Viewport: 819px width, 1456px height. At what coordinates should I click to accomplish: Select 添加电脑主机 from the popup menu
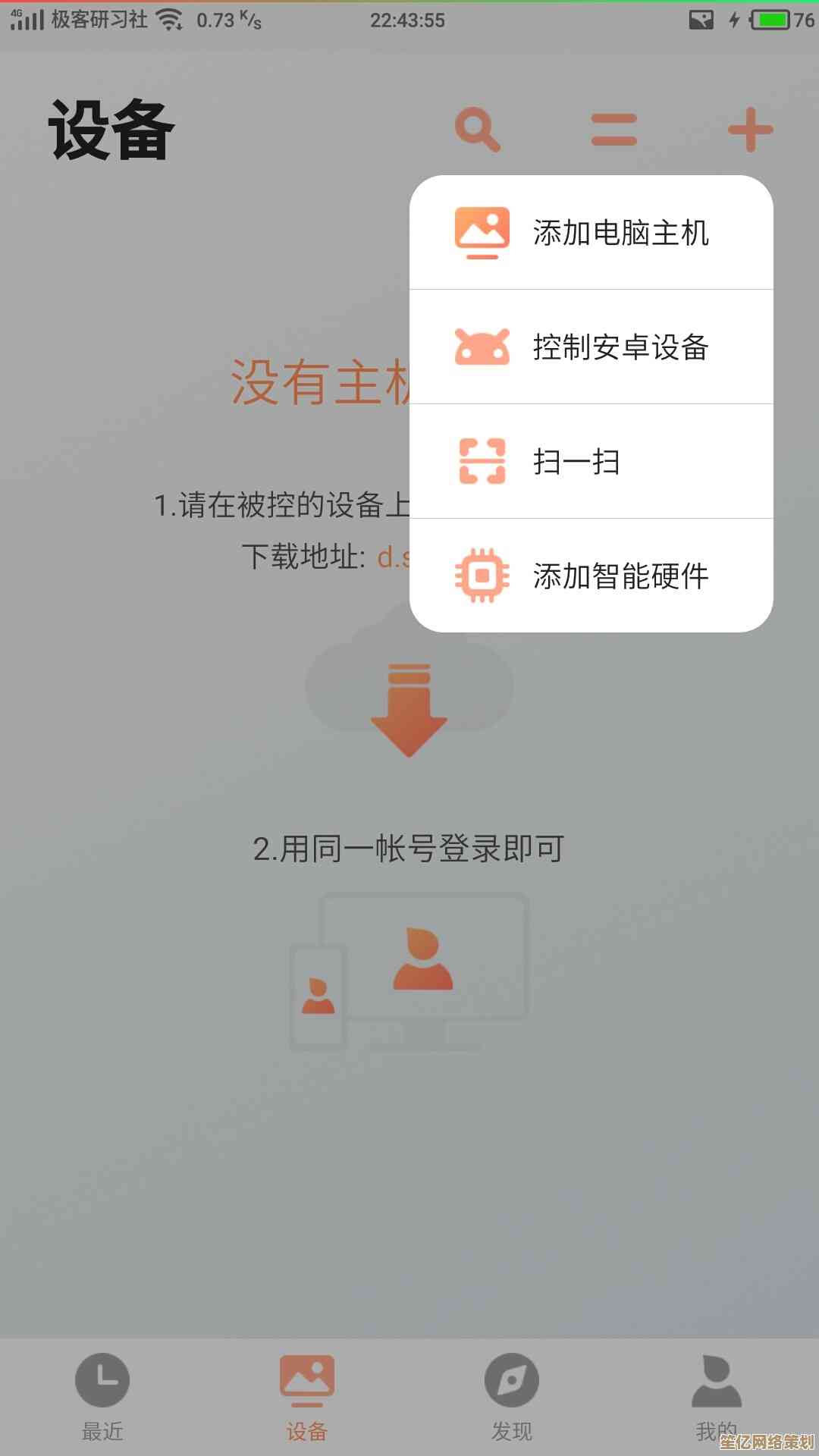point(591,233)
